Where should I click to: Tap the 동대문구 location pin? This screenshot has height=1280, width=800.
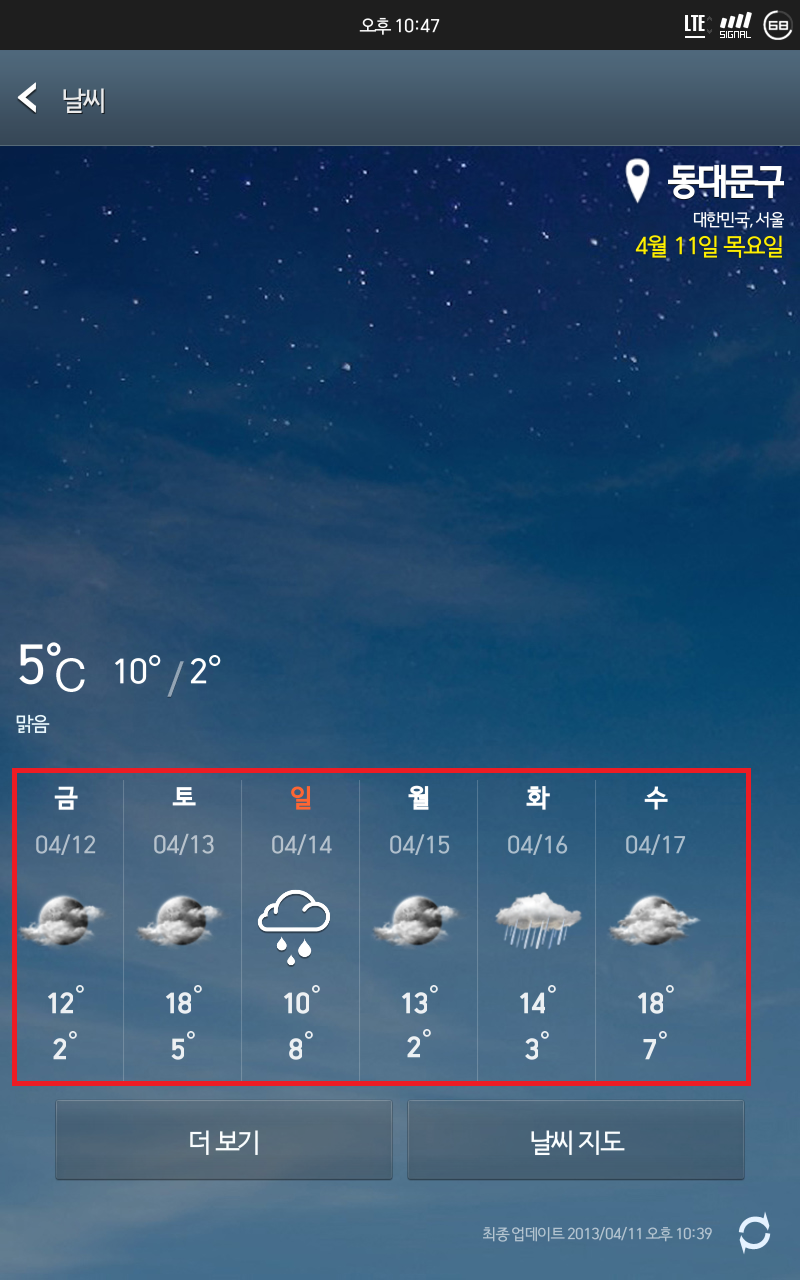(x=637, y=181)
